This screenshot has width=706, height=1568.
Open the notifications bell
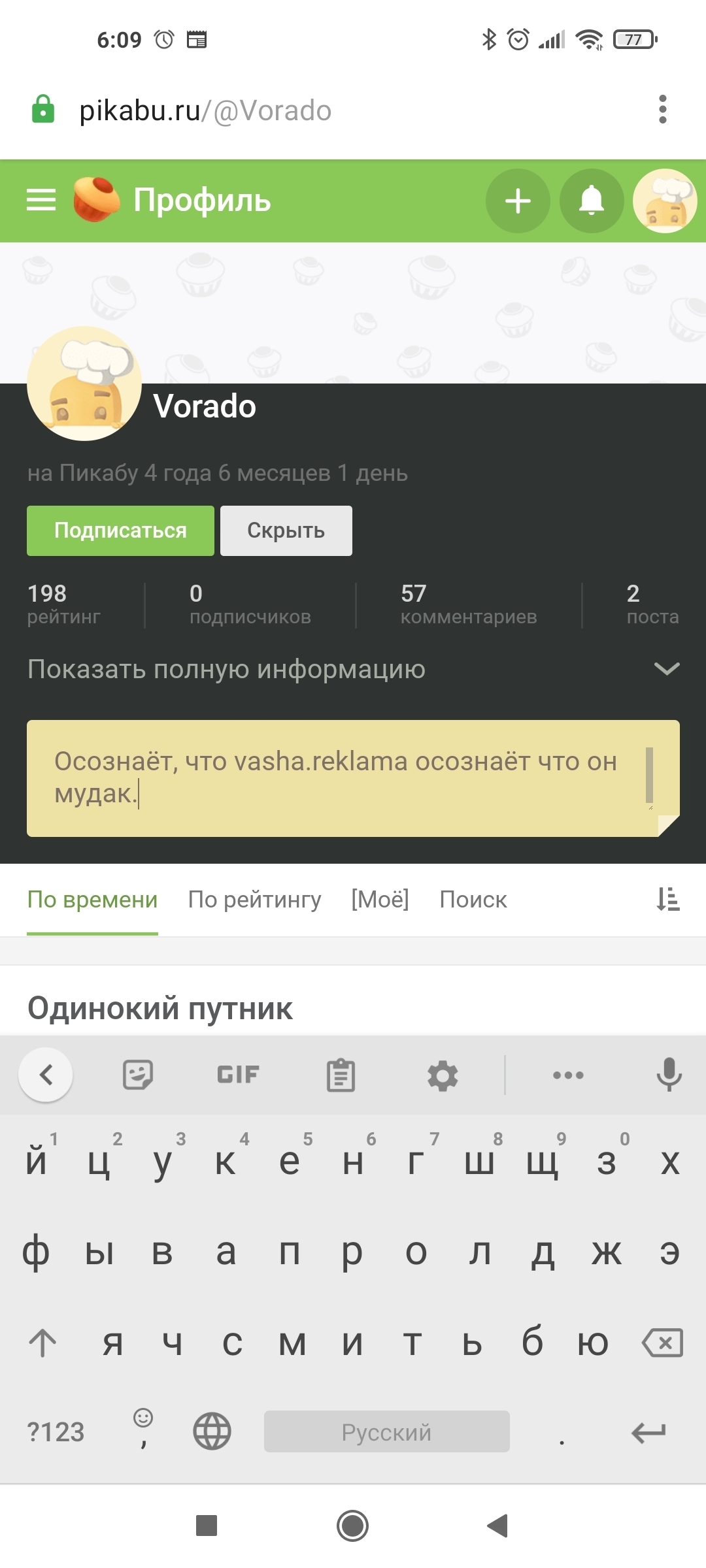pos(592,201)
